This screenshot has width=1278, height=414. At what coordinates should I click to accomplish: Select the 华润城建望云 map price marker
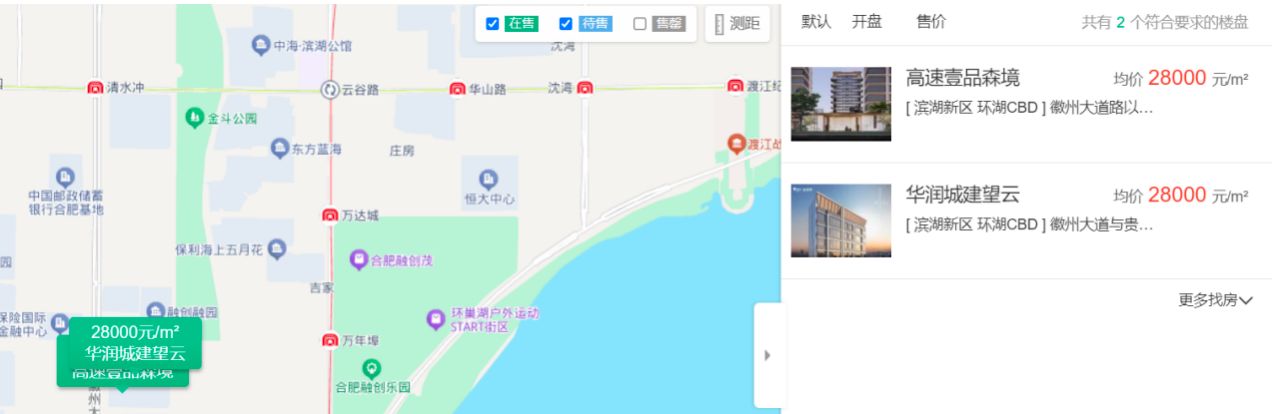pos(135,343)
